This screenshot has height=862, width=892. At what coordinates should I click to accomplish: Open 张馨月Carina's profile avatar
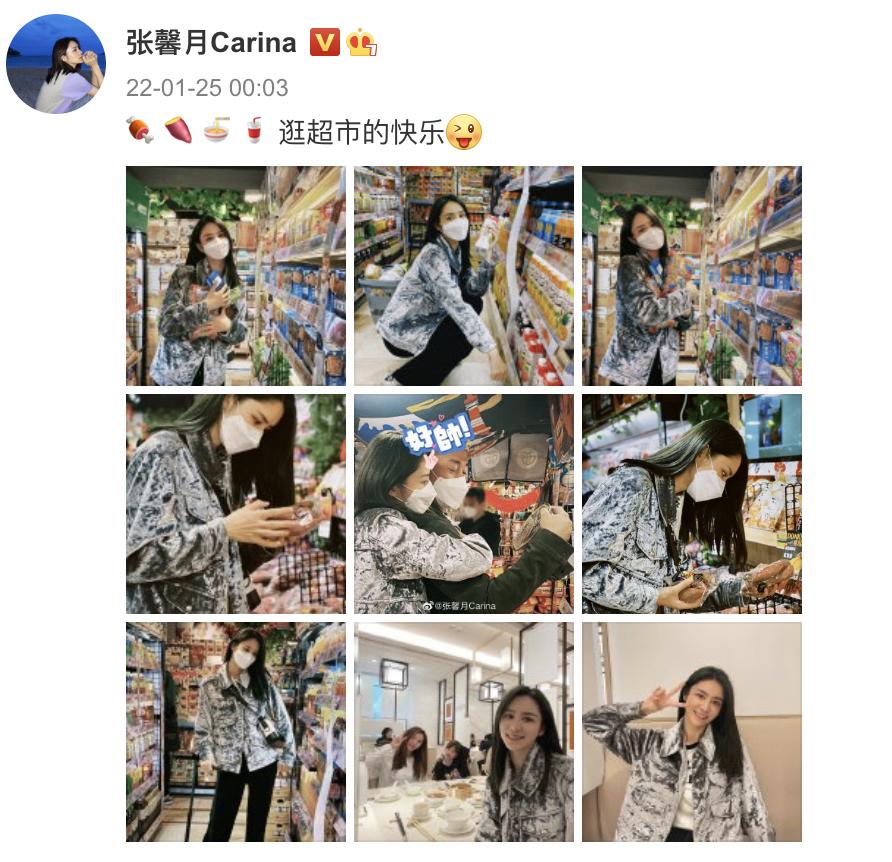(56, 64)
